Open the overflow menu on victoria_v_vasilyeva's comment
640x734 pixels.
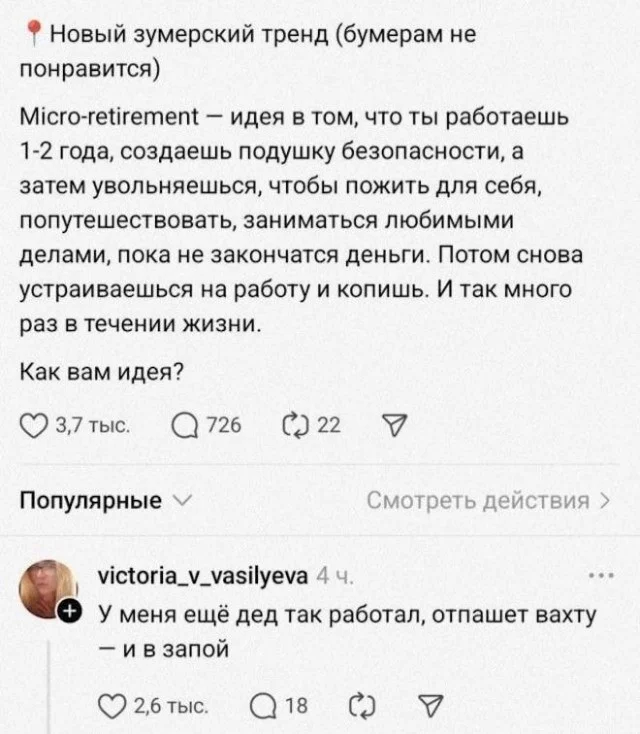pyautogui.click(x=602, y=577)
